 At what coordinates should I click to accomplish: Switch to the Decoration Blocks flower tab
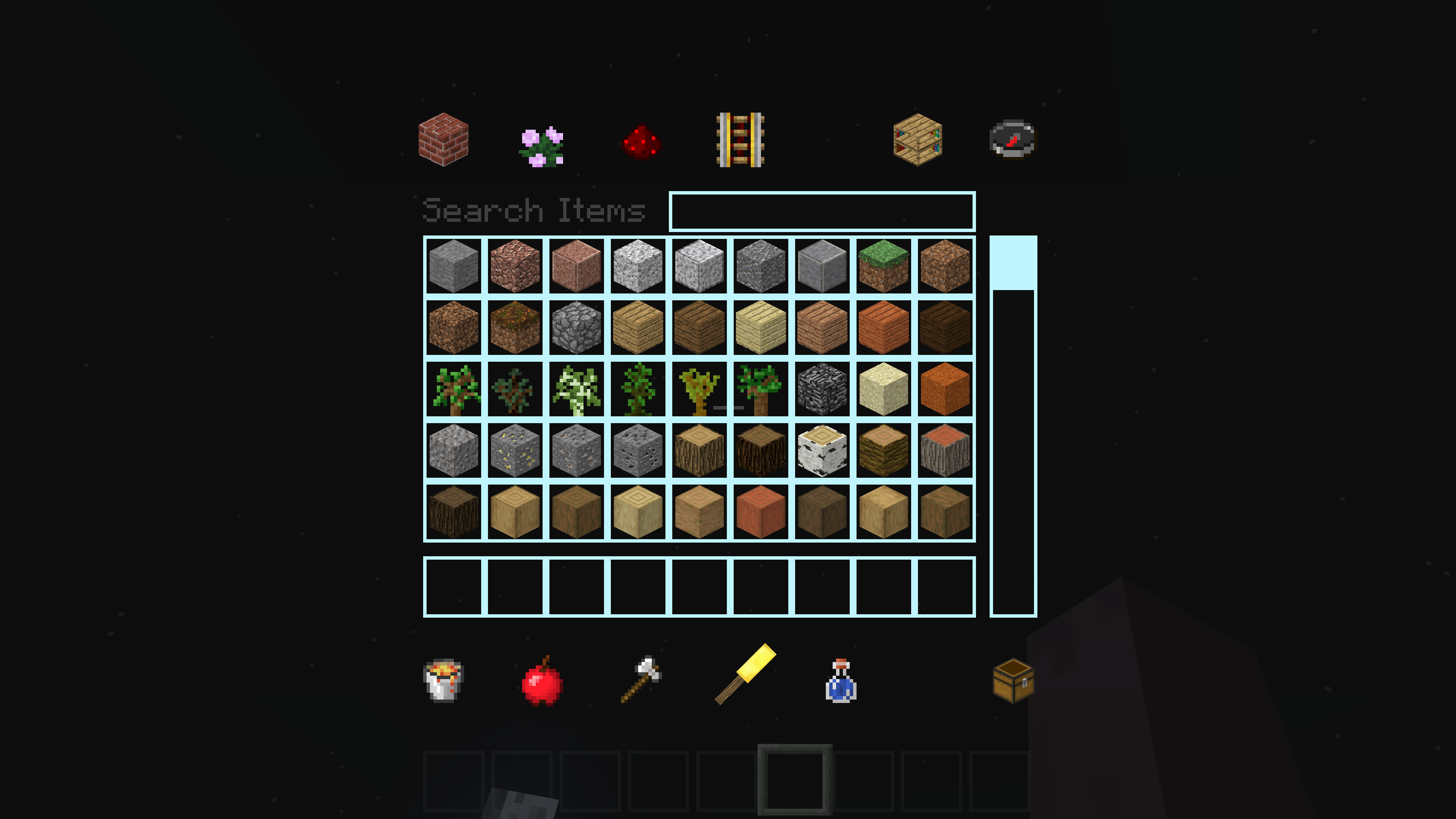[x=541, y=146]
